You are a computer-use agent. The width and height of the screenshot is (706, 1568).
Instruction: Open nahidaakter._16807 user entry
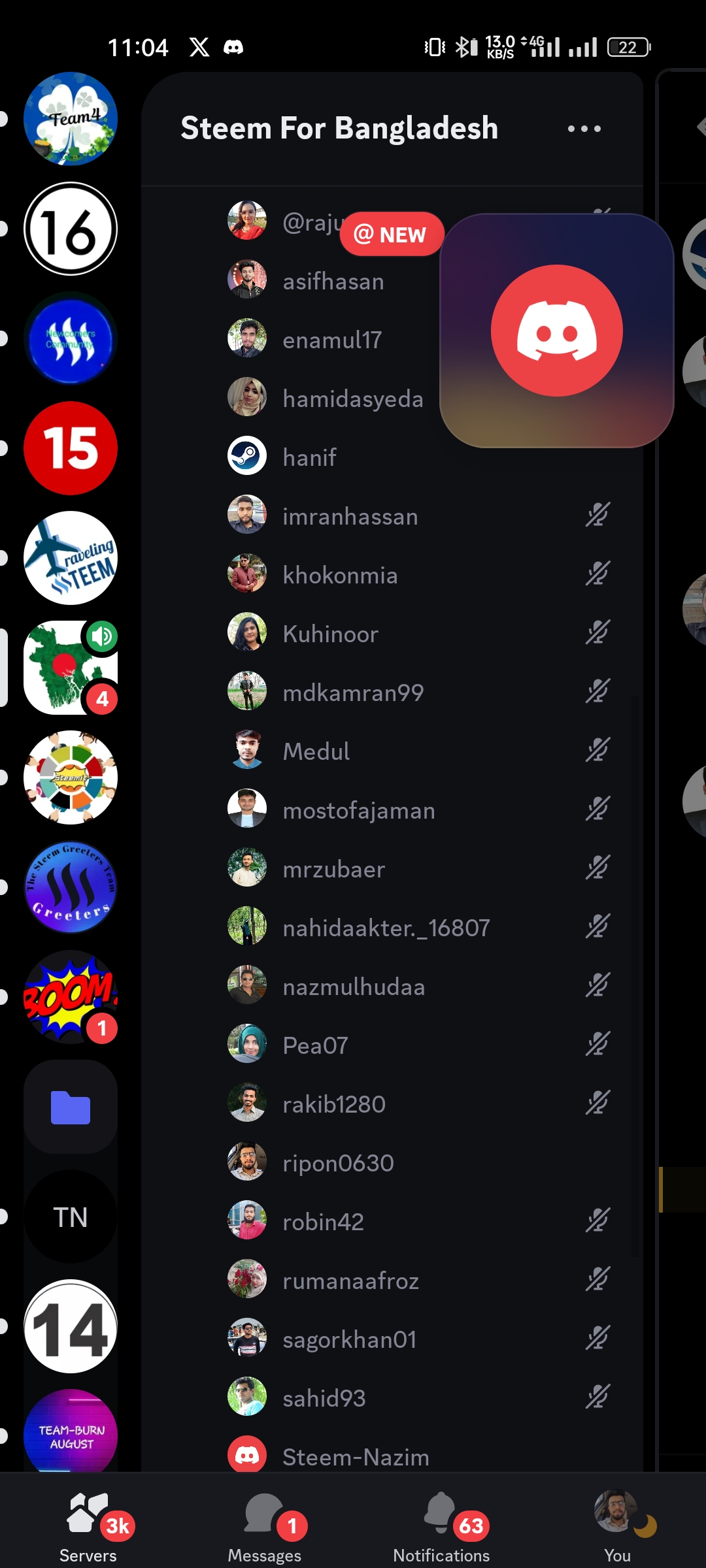(x=386, y=928)
